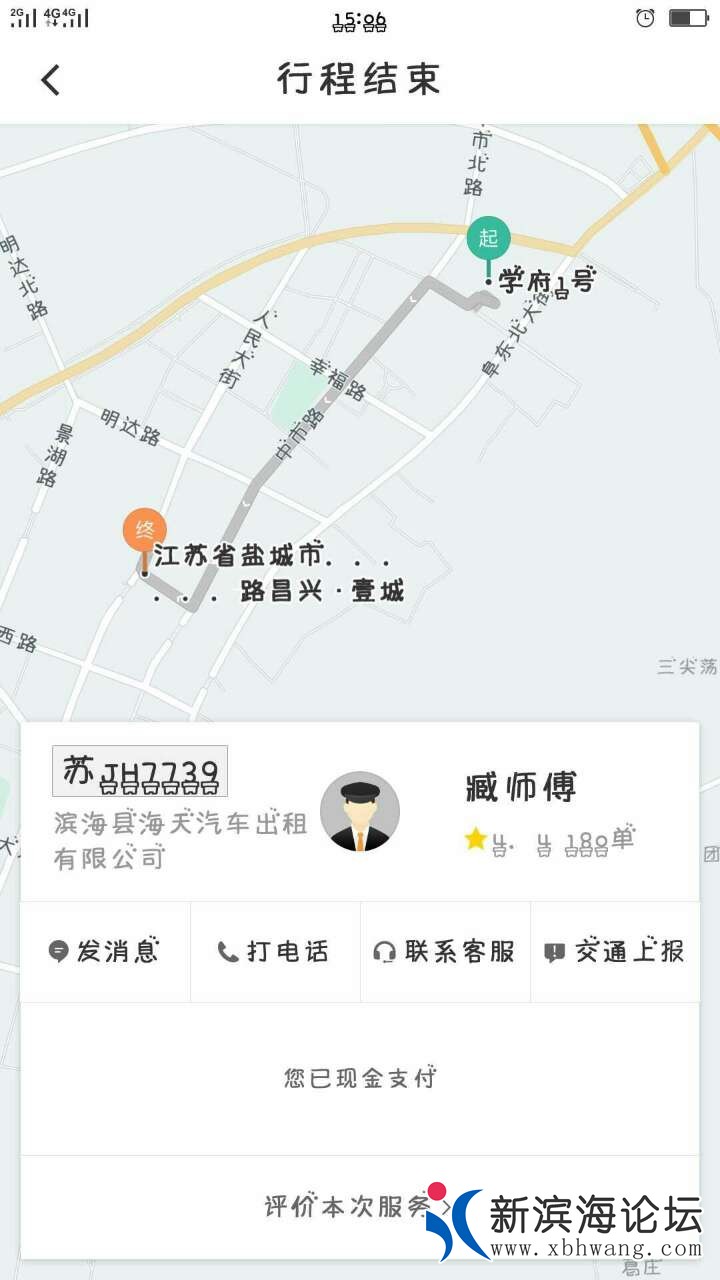The width and height of the screenshot is (720, 1280).
Task: Report a traffic issue via 交通上报
Action: coord(615,951)
